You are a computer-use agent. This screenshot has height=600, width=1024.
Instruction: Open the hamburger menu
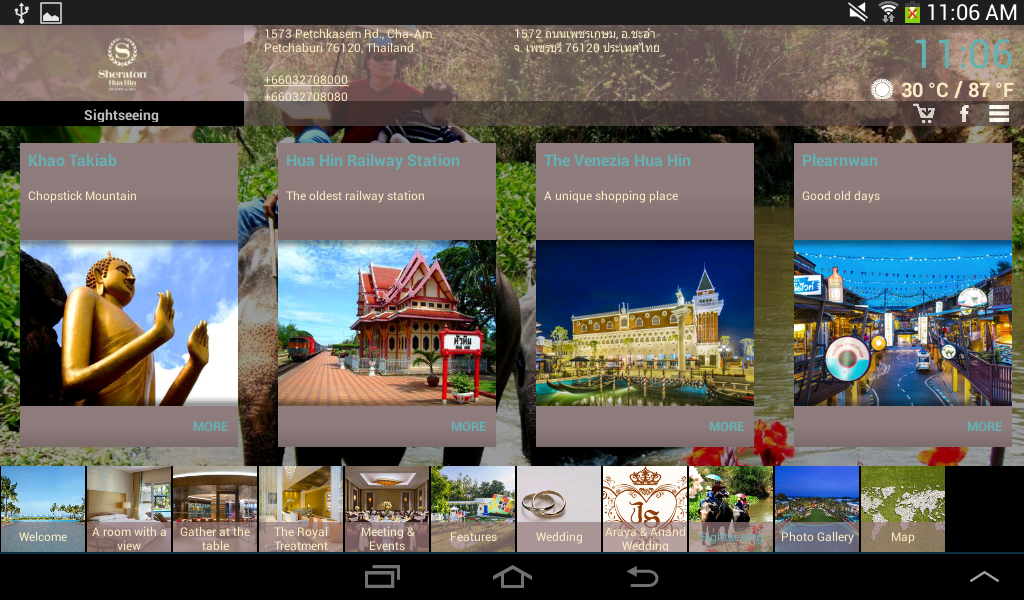pyautogui.click(x=999, y=114)
